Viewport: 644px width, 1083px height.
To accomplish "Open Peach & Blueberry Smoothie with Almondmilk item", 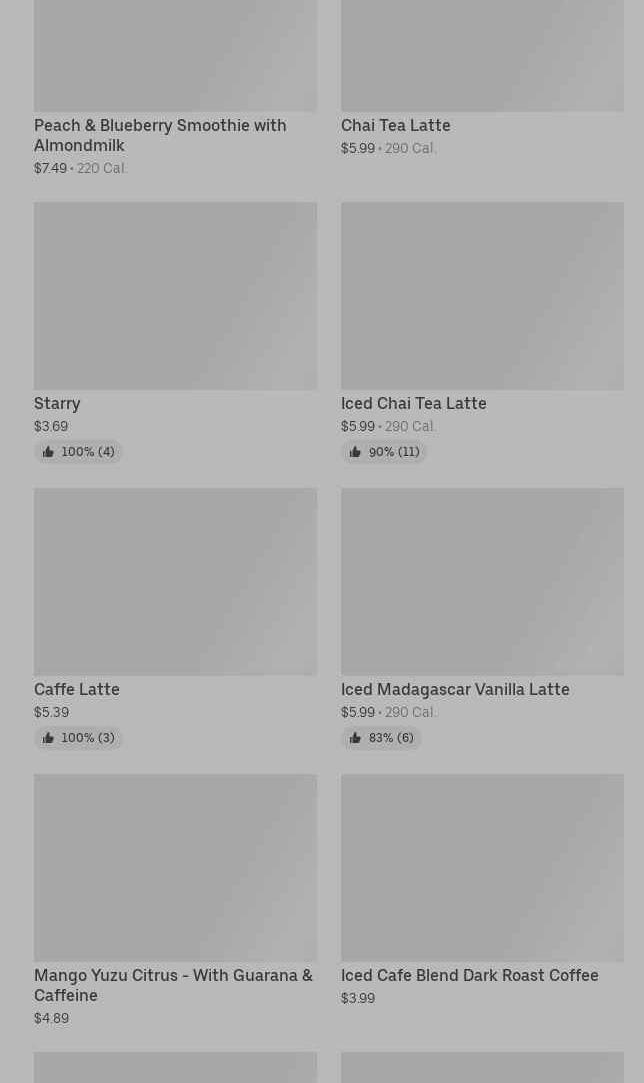I will coord(175,88).
